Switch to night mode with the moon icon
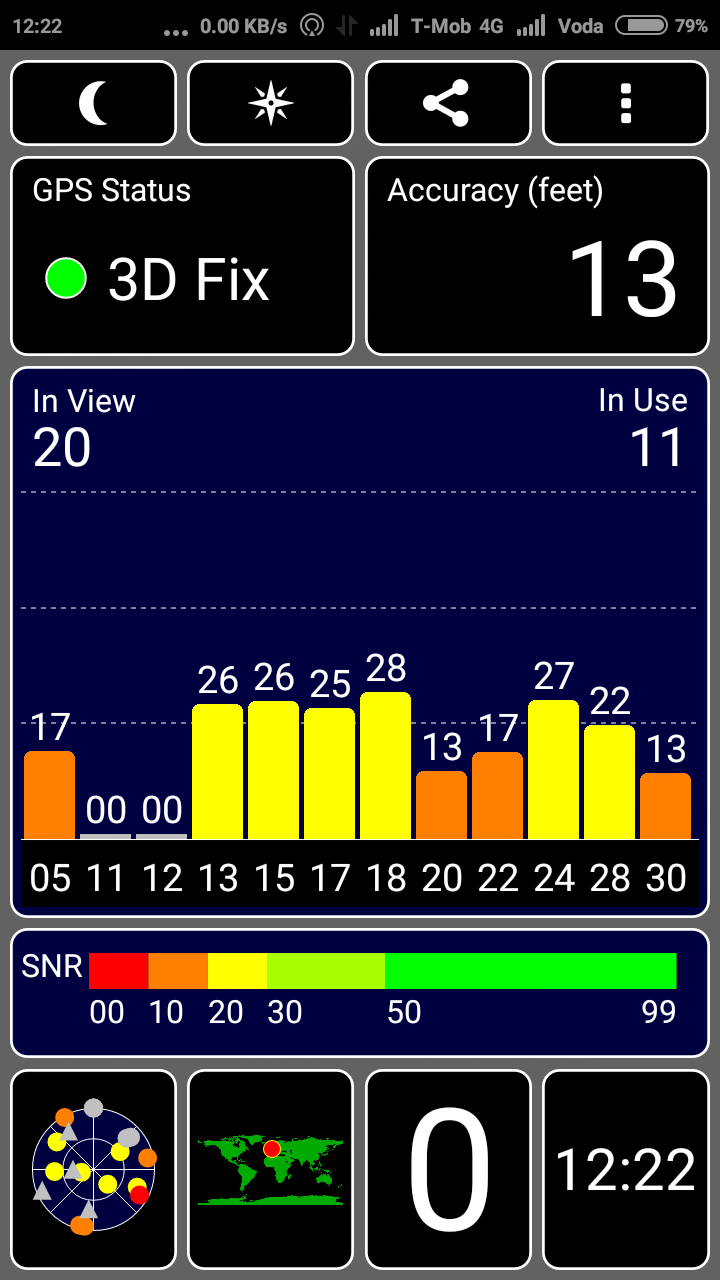 tap(93, 104)
